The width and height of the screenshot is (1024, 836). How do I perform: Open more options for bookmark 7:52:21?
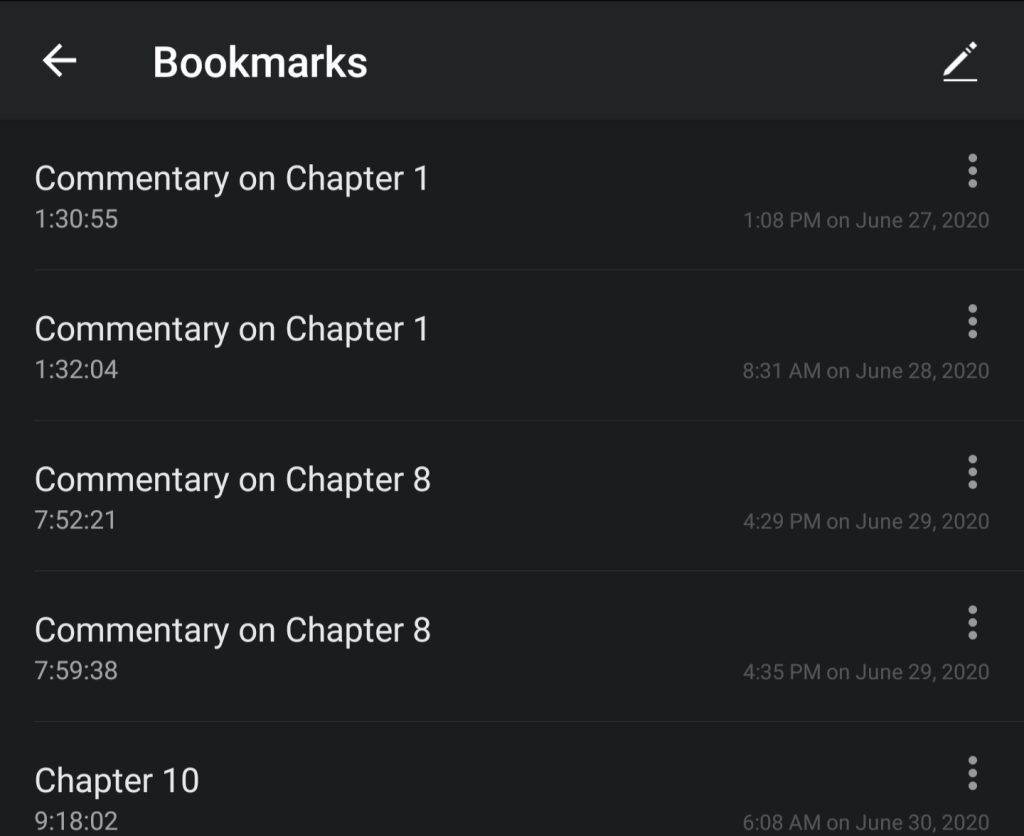tap(972, 472)
